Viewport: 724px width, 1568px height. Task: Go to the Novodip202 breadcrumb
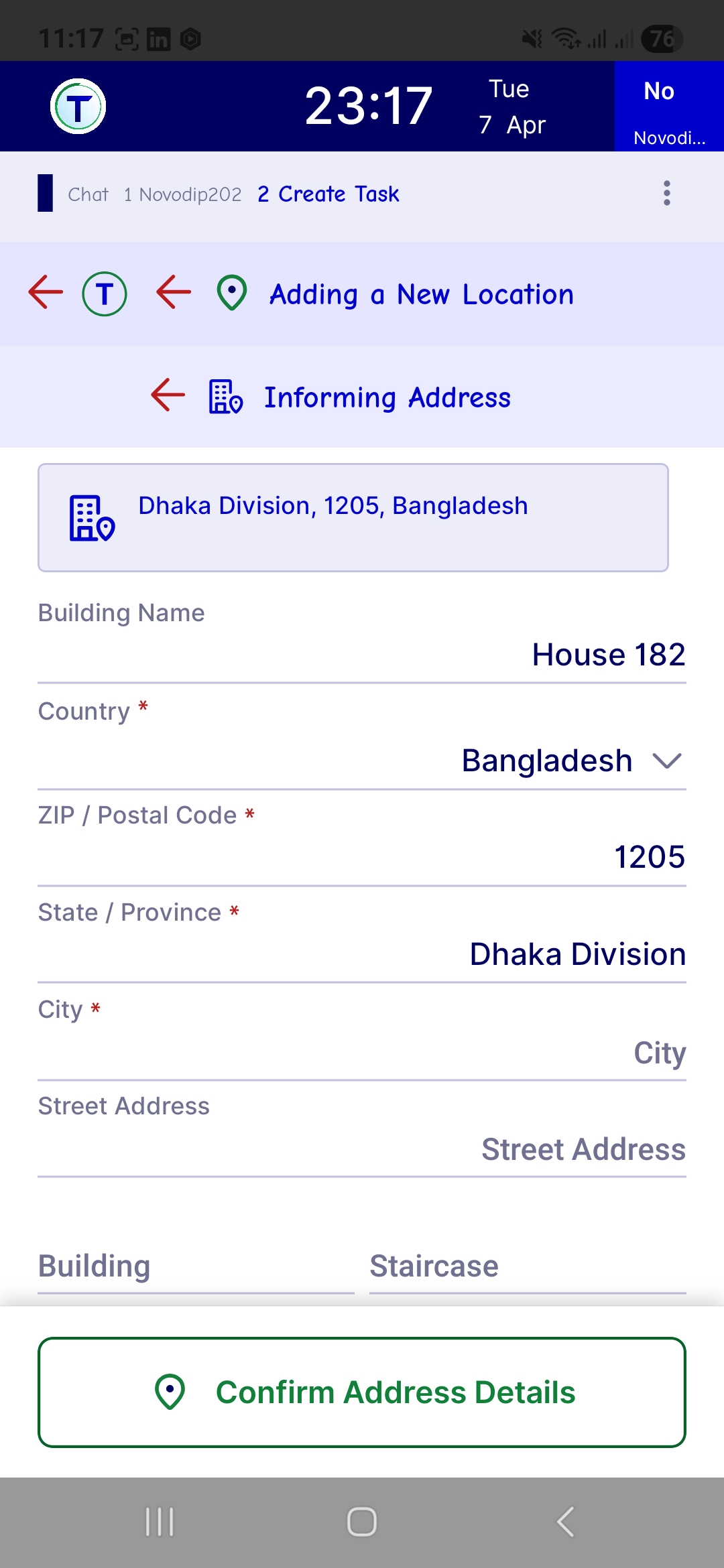pyautogui.click(x=182, y=194)
